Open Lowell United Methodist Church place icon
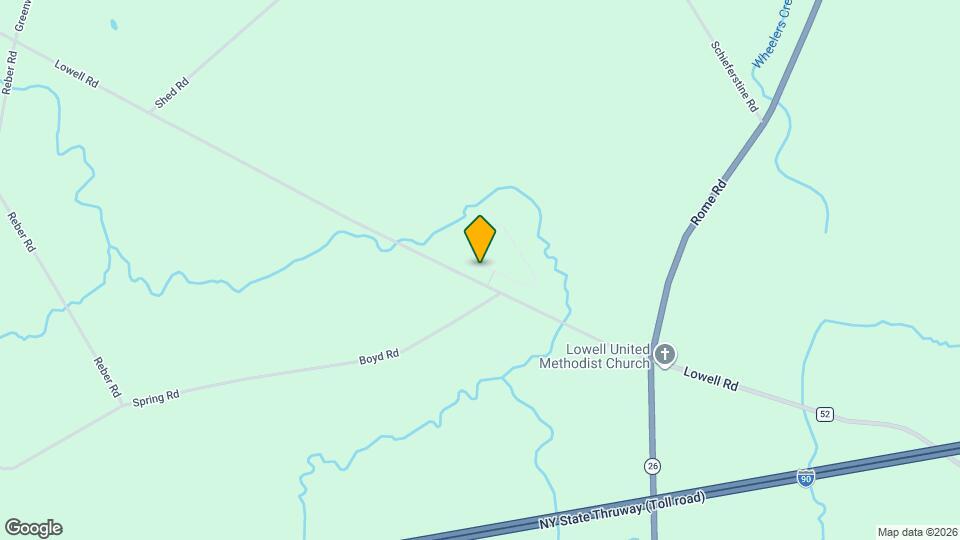This screenshot has height=540, width=960. (x=665, y=354)
